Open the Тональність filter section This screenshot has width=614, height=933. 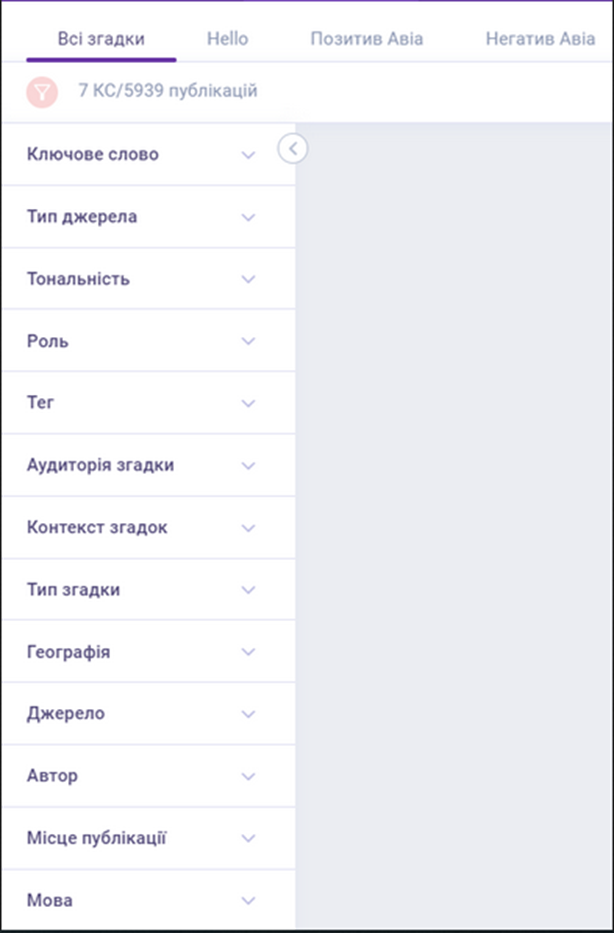pyautogui.click(x=148, y=279)
